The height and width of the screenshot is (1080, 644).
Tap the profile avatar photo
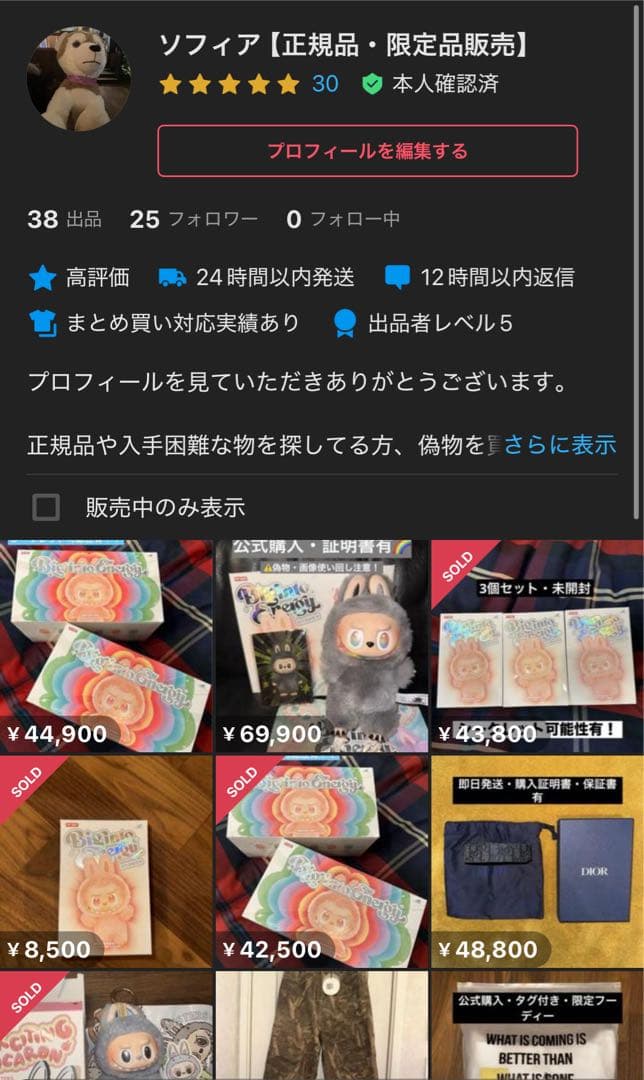78,79
